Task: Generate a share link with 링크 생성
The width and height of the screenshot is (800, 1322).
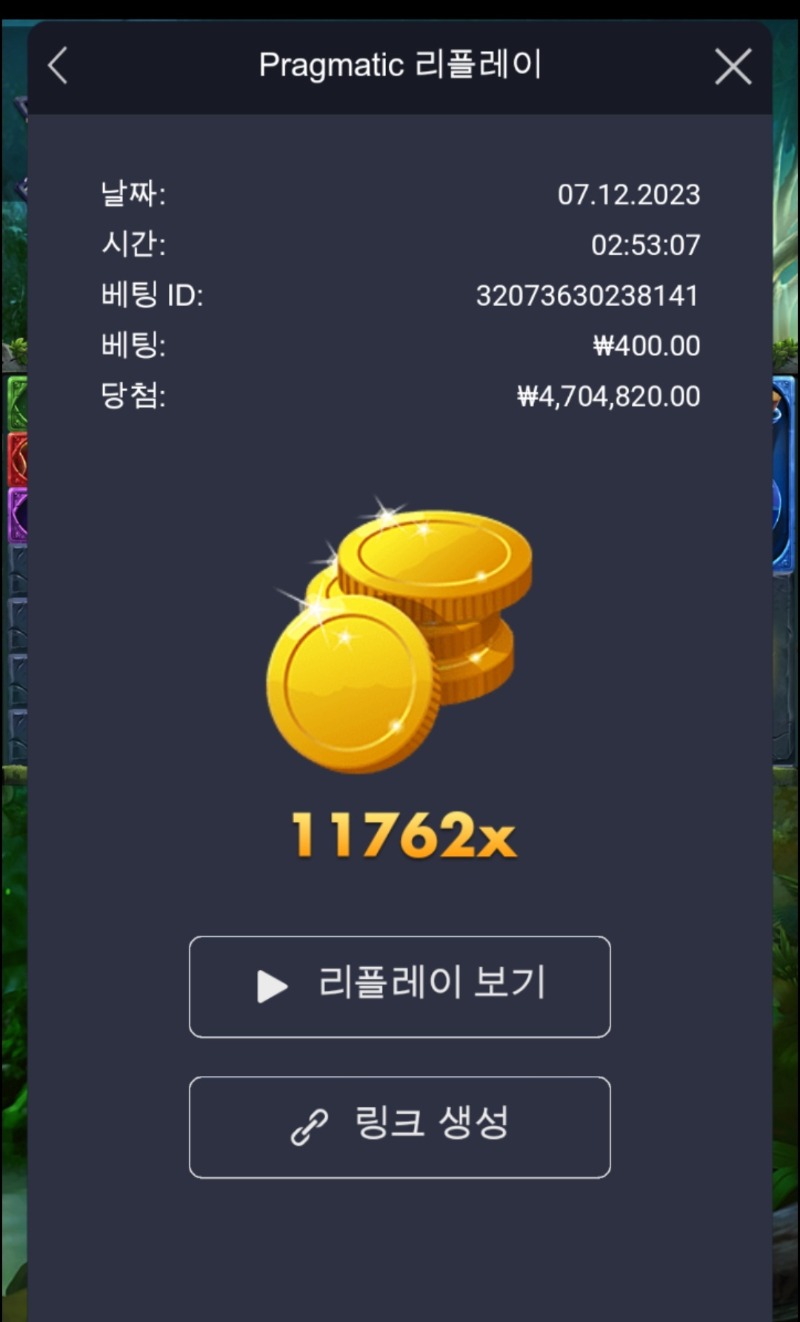Action: click(x=399, y=1126)
